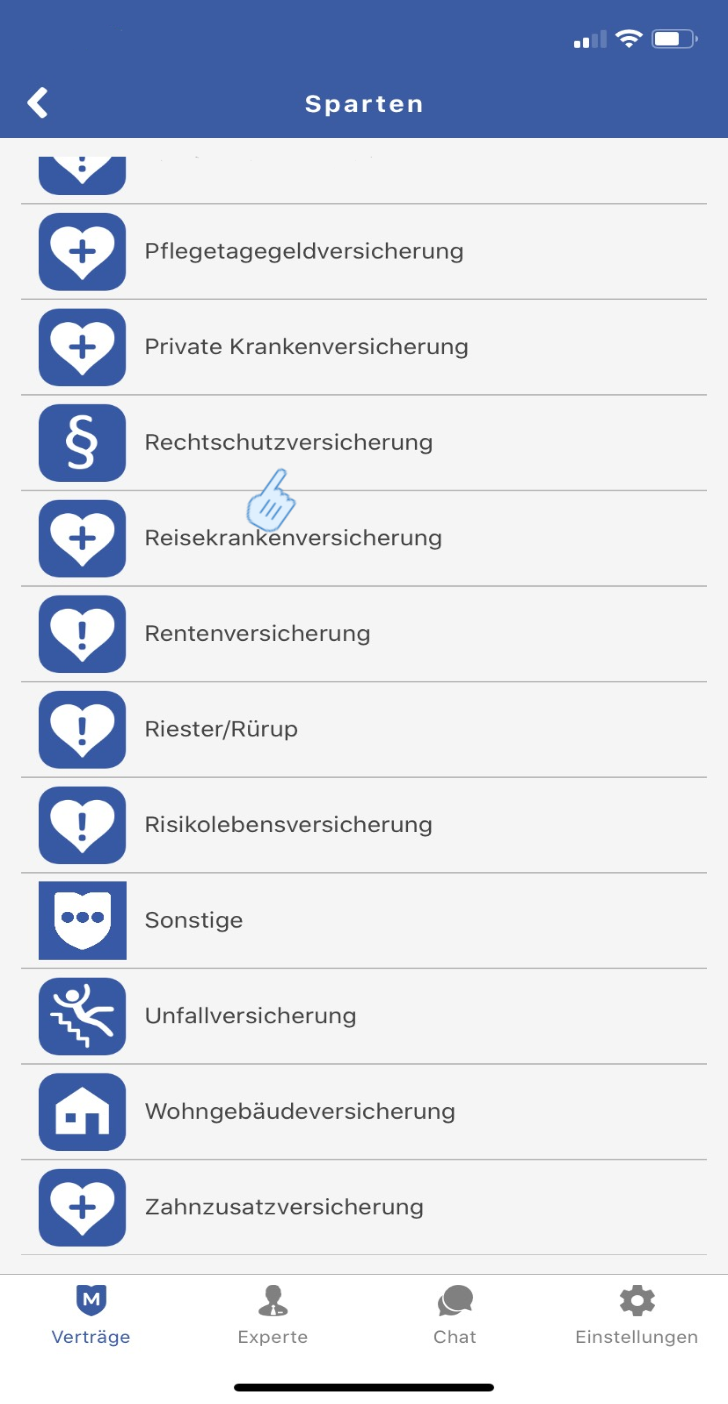The width and height of the screenshot is (728, 1404).
Task: Open Risikolebensversicherung category
Action: click(288, 825)
